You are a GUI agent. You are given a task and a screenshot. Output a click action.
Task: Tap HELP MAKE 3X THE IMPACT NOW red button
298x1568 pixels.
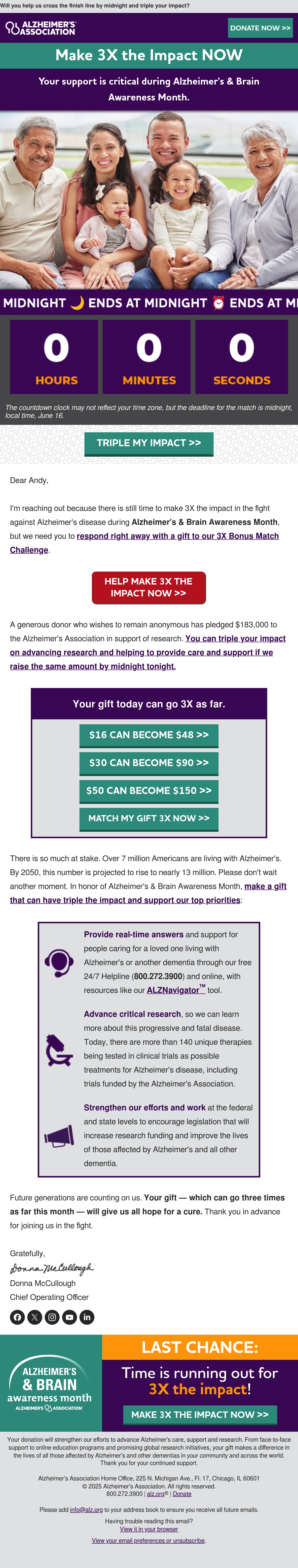point(149,588)
